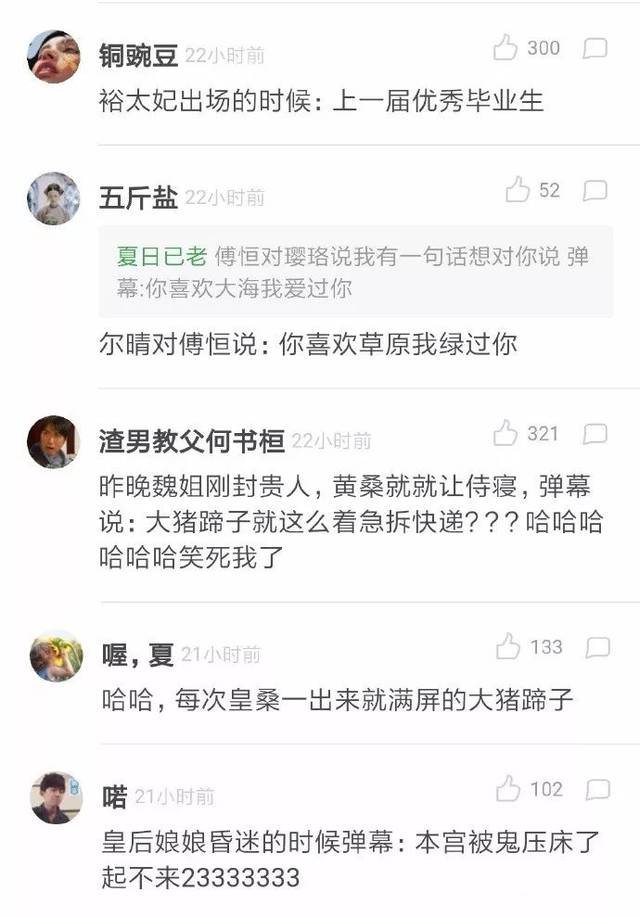640x917 pixels.
Task: Like 五斤盐's comment
Action: tap(517, 190)
